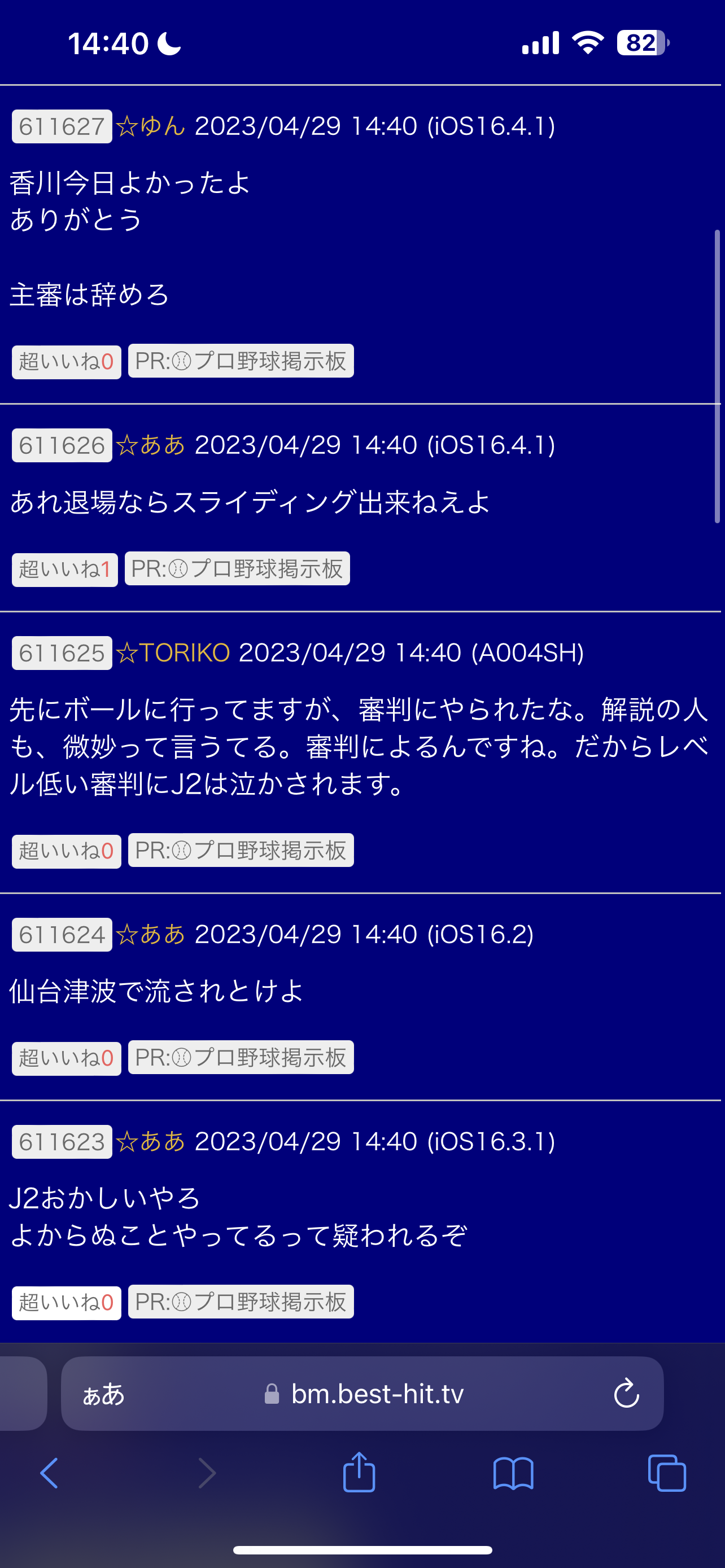Tap post number 611623
725x1568 pixels.
point(62,1142)
